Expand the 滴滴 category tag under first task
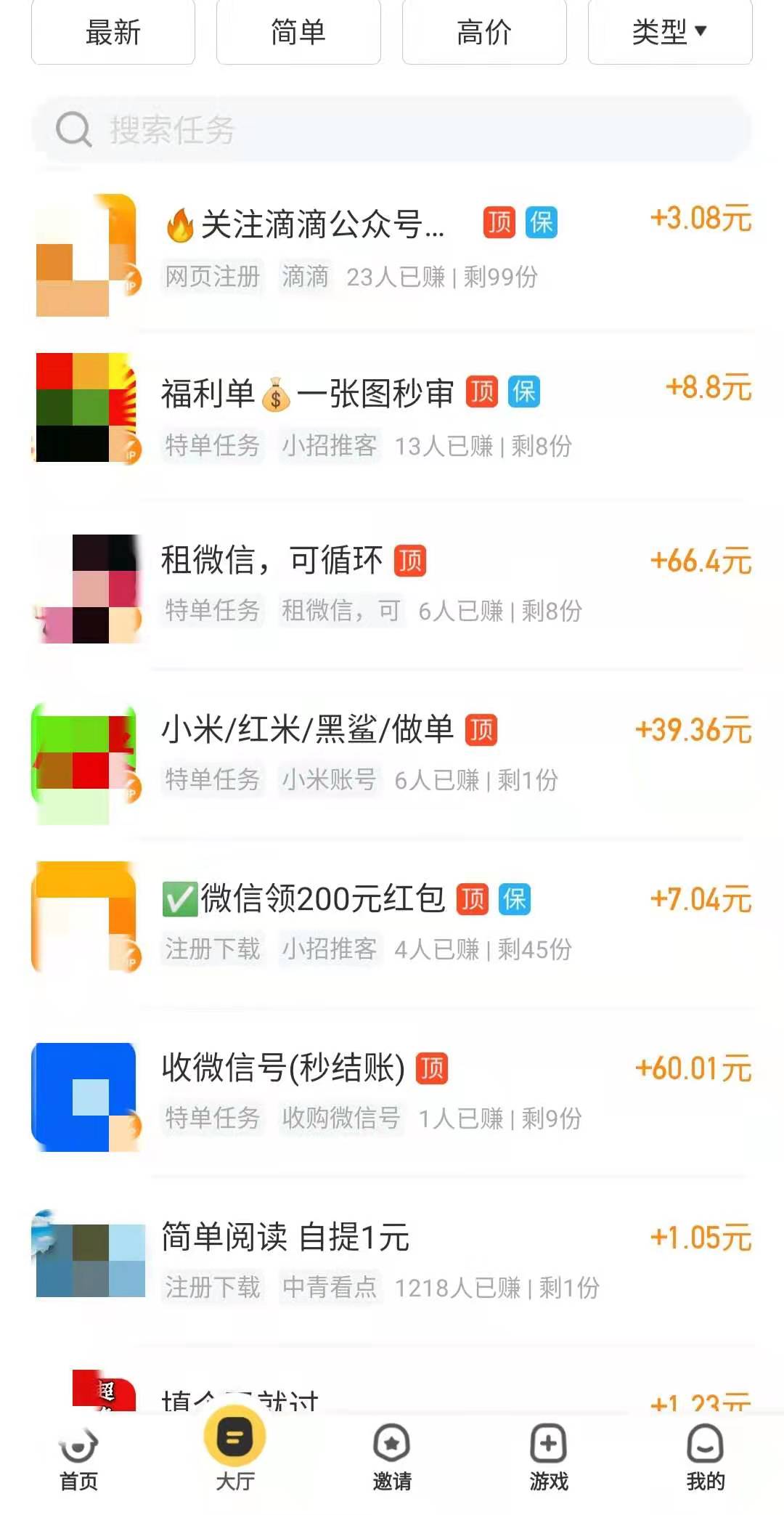Screen dimensions: 784x1515 click(x=306, y=277)
